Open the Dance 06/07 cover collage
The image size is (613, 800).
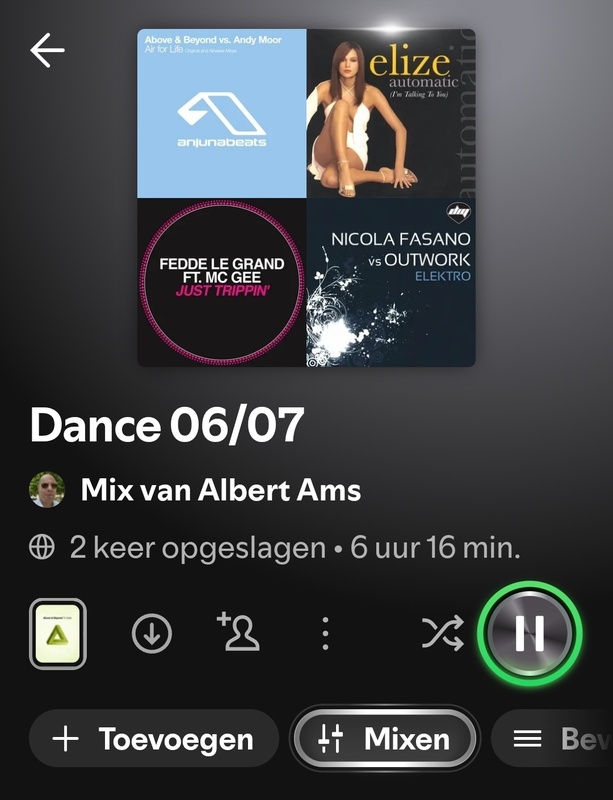point(306,197)
